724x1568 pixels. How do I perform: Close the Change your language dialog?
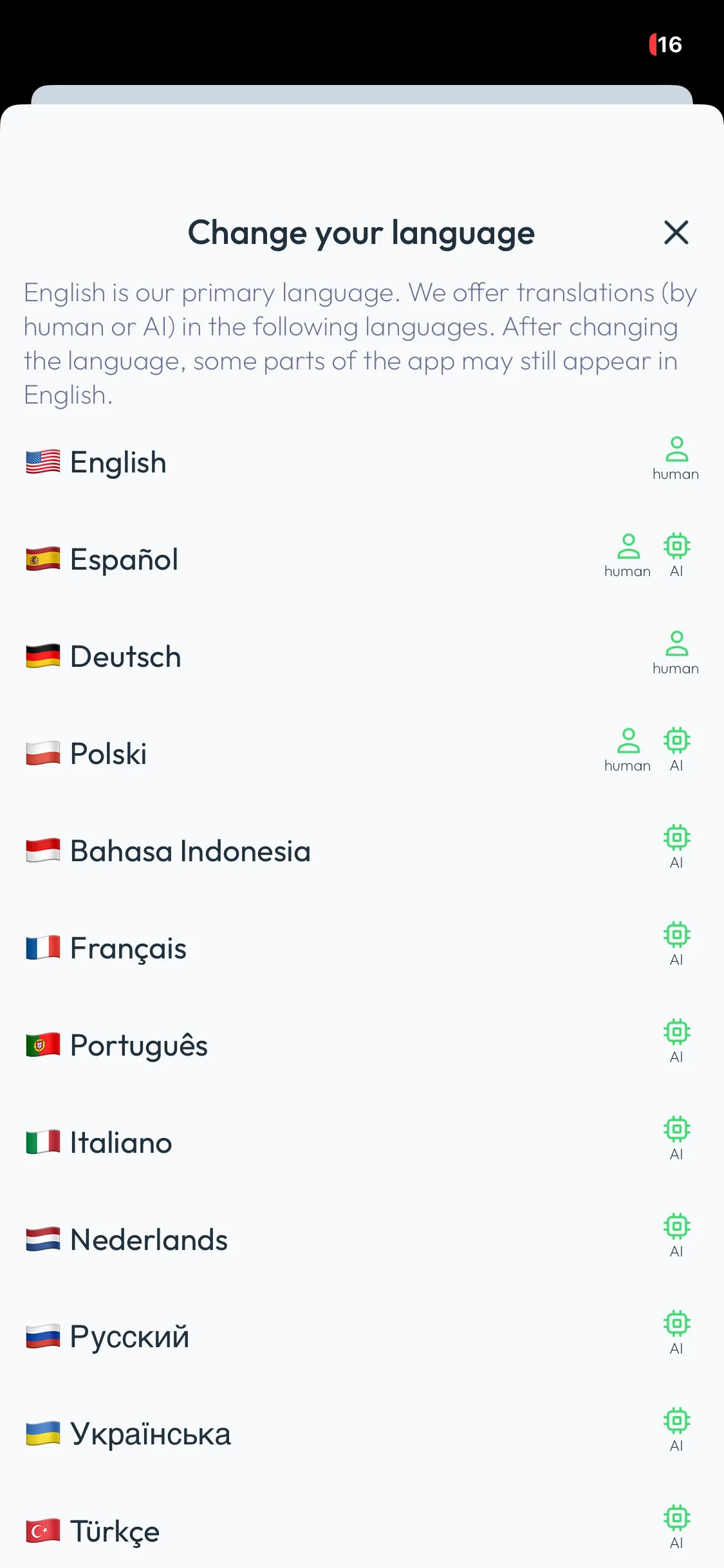tap(676, 232)
